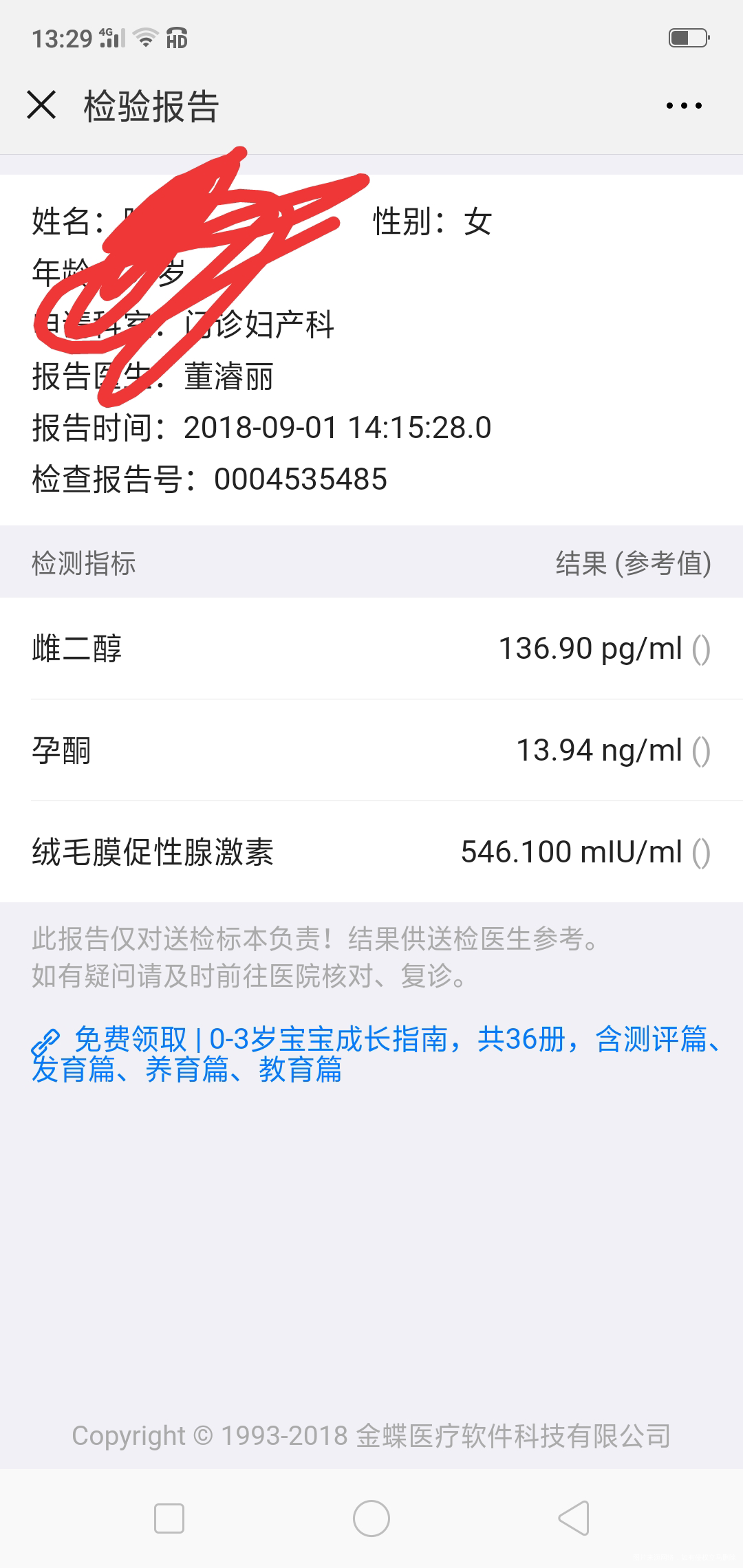Select the 检验报告 title bar

[x=150, y=105]
